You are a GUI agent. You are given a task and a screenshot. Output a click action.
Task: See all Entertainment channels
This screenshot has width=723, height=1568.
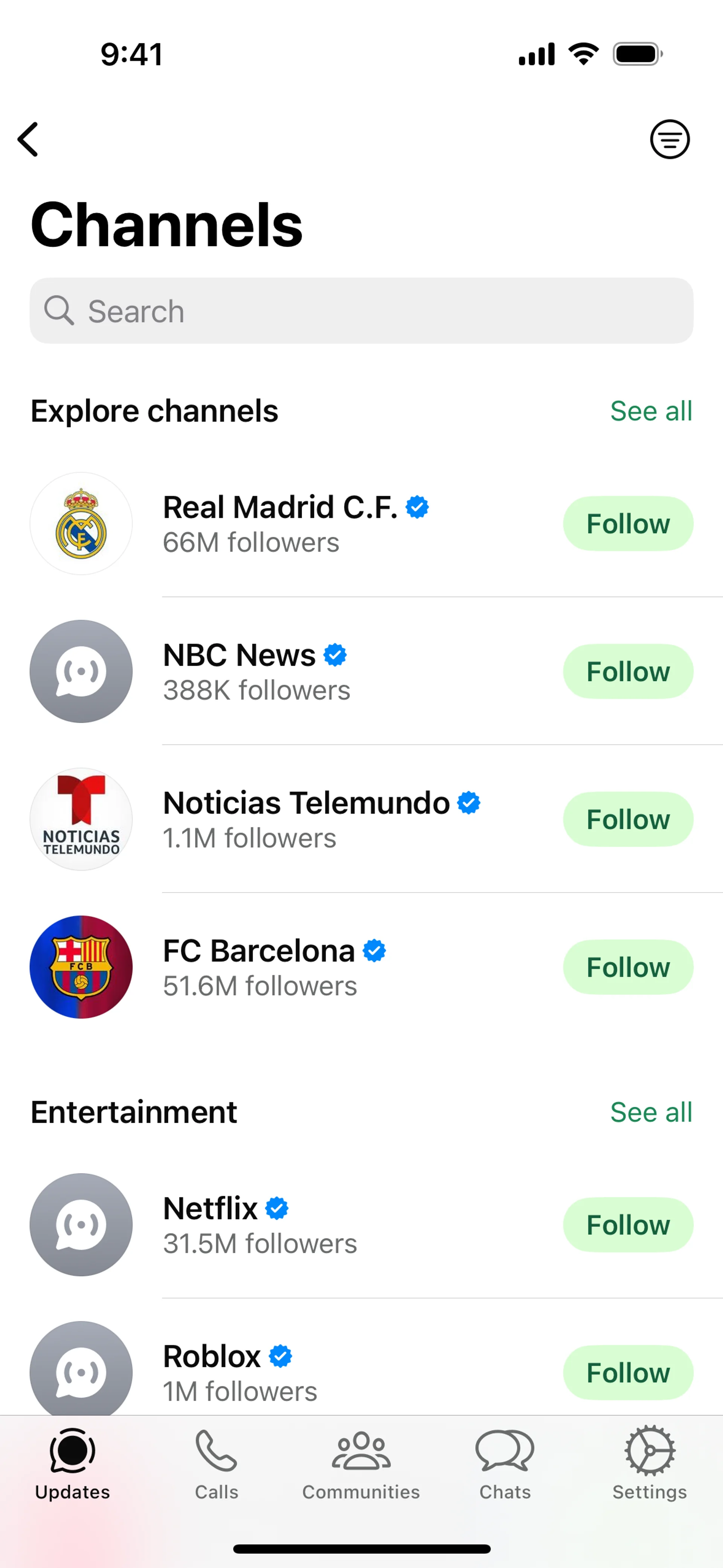[x=651, y=1112]
